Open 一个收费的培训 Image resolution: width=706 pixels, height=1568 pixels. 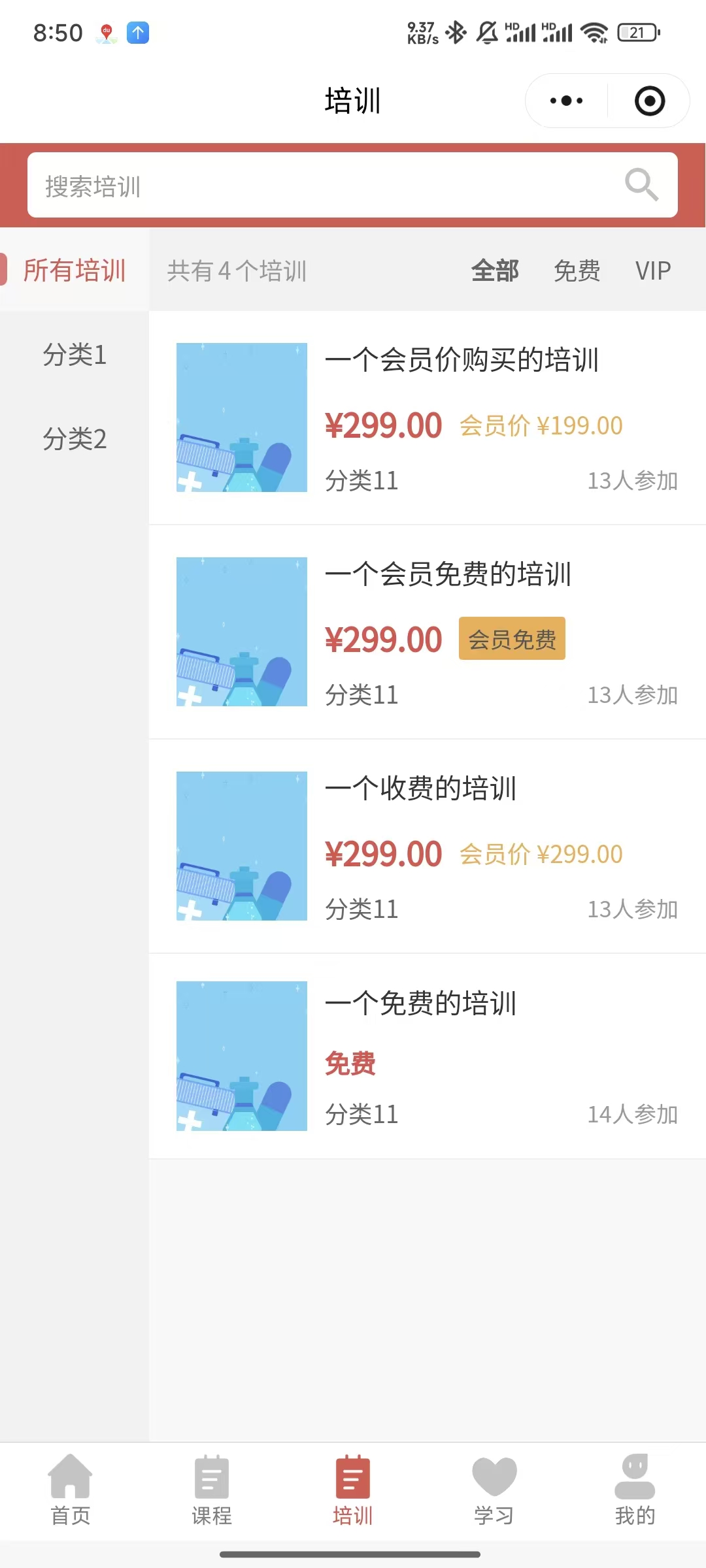point(421,789)
